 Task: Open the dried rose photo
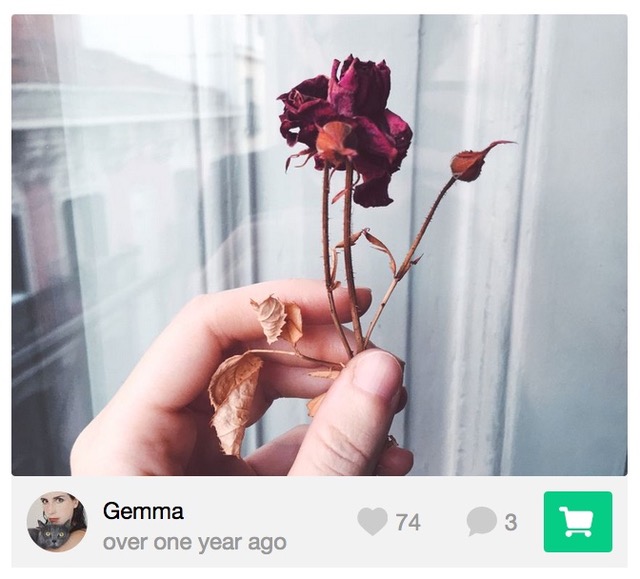coord(320,245)
